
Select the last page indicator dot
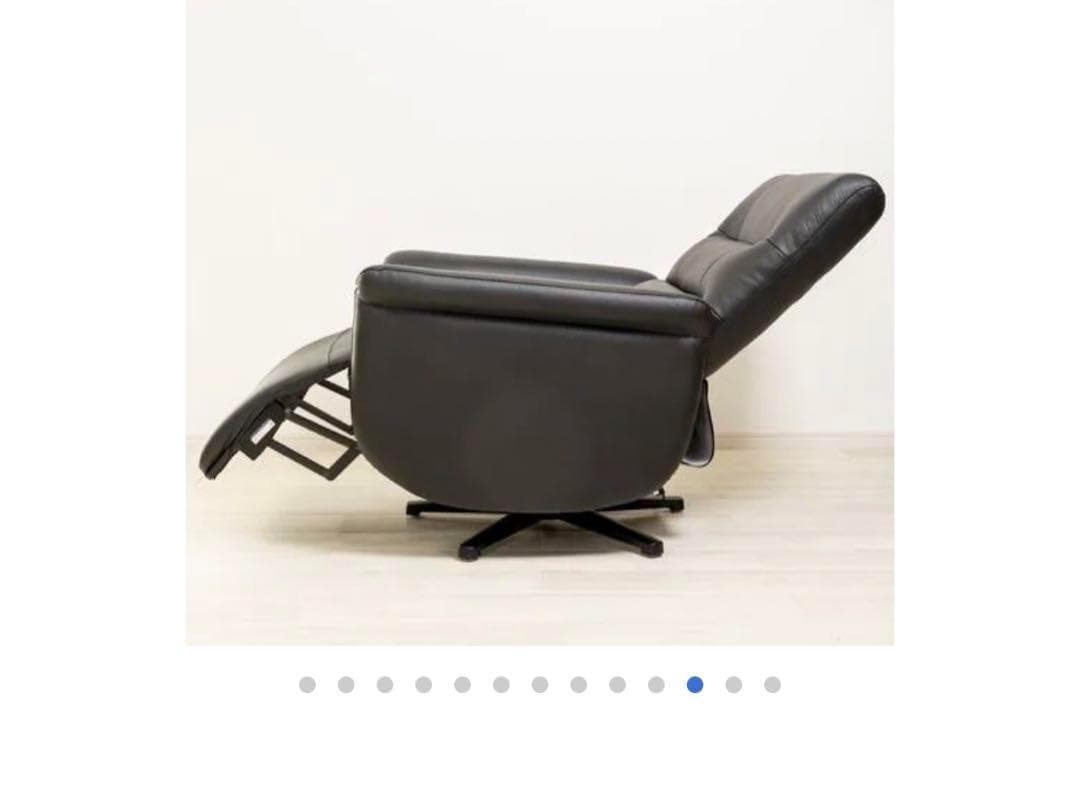(x=772, y=685)
